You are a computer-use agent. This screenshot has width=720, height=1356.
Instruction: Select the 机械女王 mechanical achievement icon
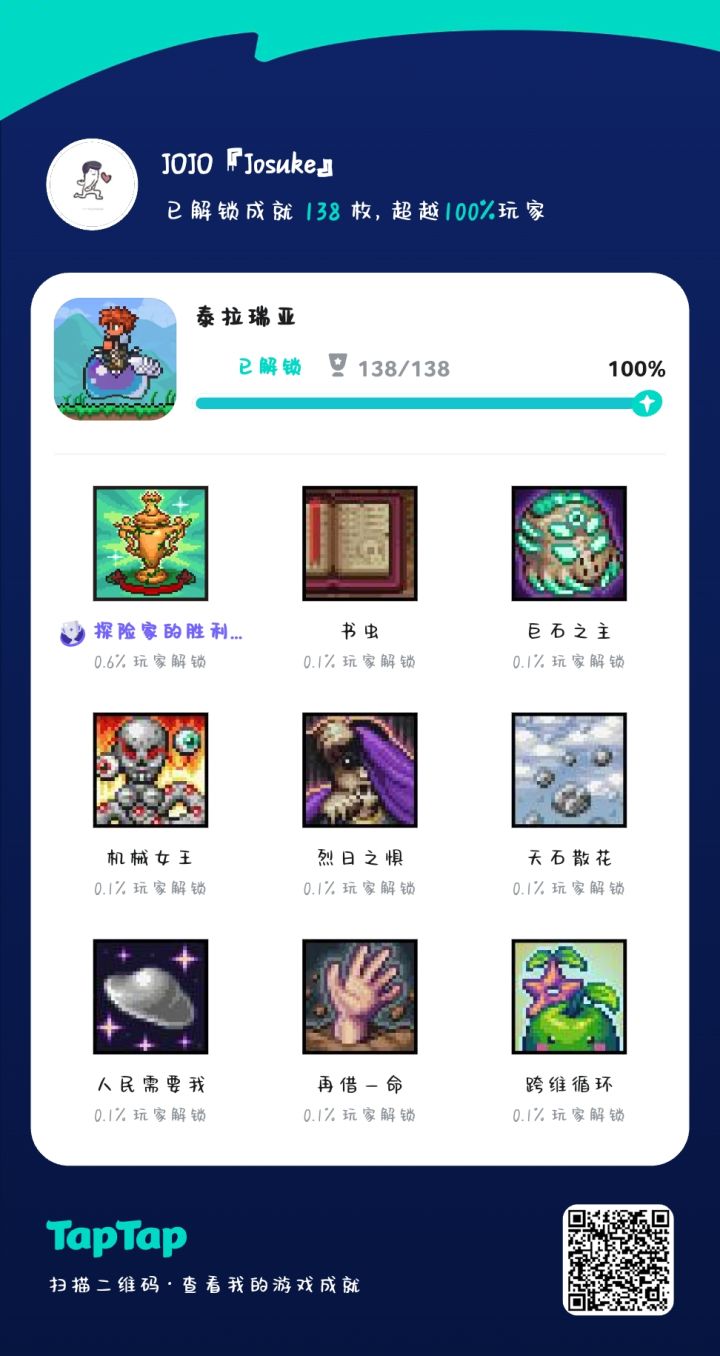pyautogui.click(x=150, y=770)
